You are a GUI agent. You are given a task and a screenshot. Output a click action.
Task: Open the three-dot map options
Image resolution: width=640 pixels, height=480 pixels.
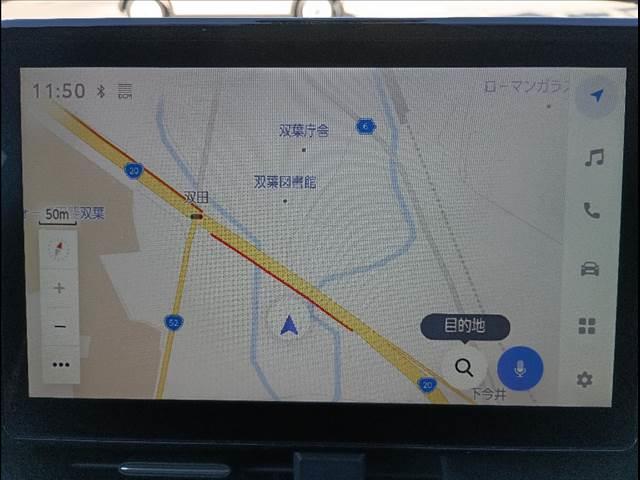61,364
